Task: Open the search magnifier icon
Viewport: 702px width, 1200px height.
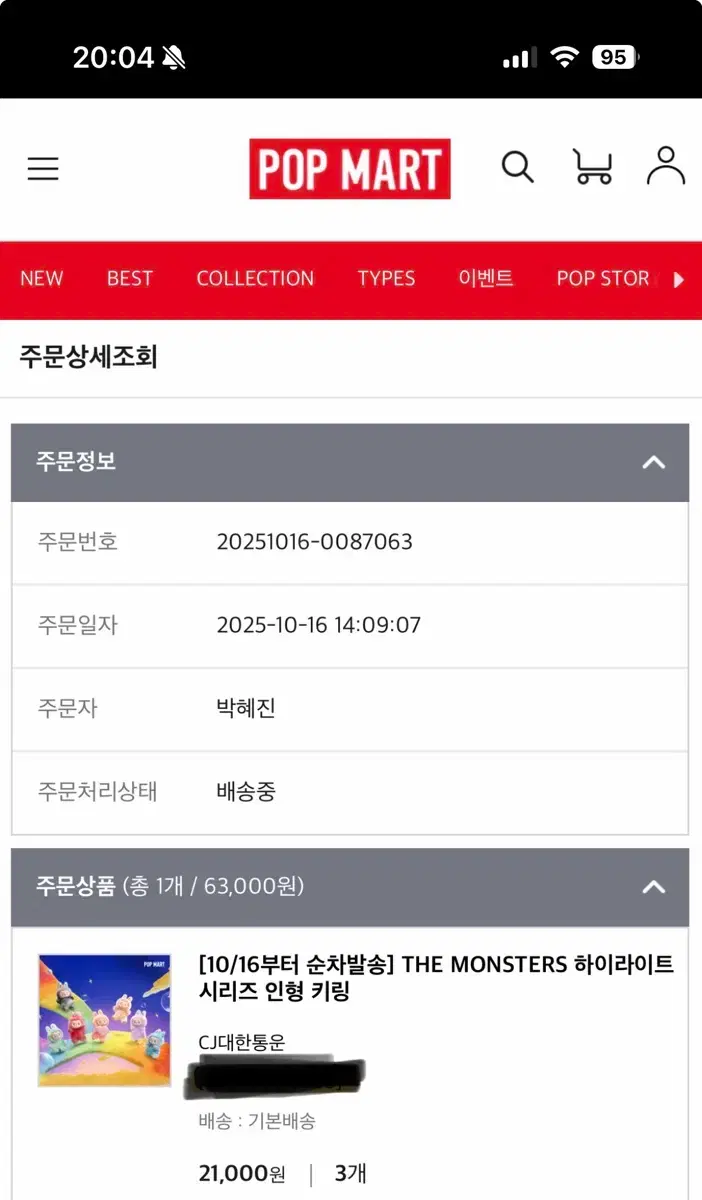Action: point(517,167)
